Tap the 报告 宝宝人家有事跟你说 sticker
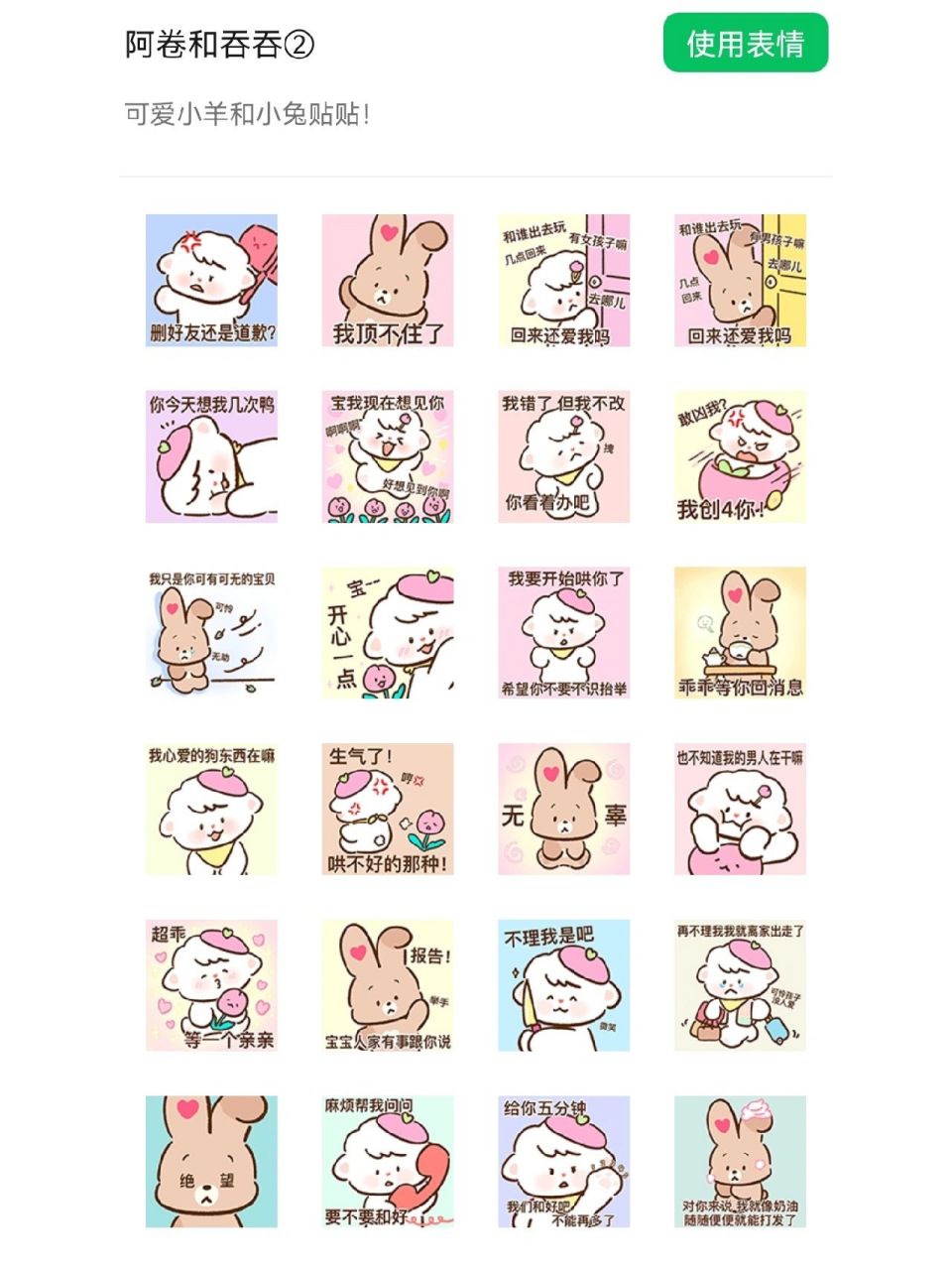This screenshot has width=952, height=1270. pyautogui.click(x=388, y=985)
